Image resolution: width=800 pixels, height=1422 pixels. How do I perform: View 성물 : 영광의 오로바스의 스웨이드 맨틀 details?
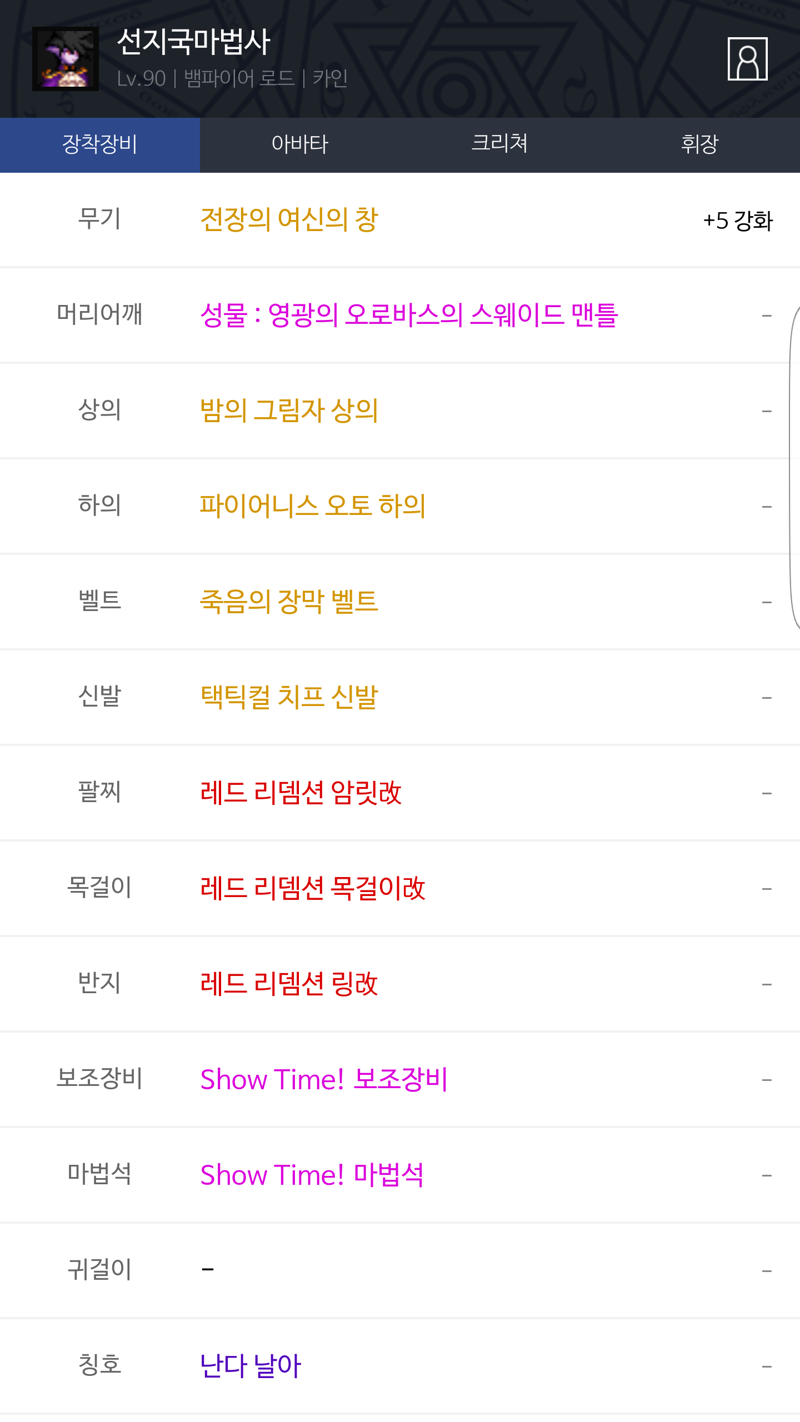tap(408, 315)
